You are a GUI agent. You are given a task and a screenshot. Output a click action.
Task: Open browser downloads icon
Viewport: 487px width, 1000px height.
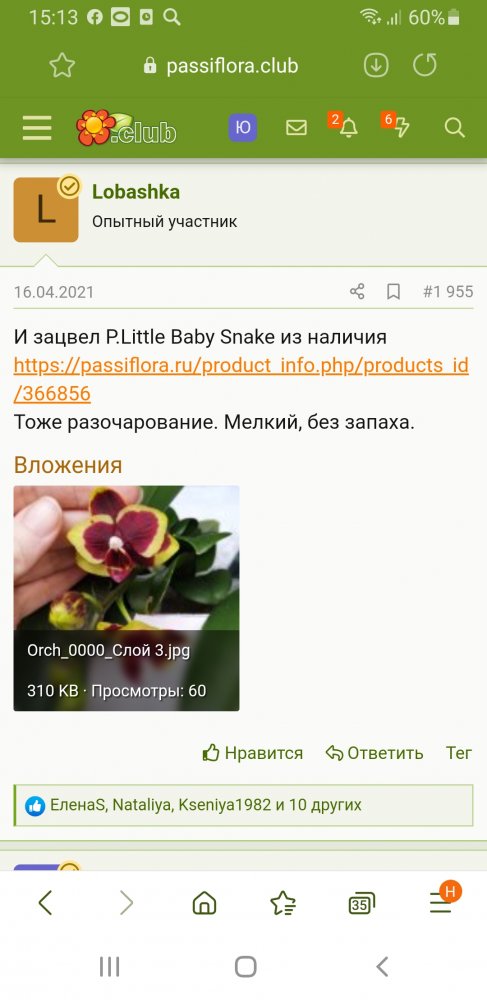tap(376, 65)
